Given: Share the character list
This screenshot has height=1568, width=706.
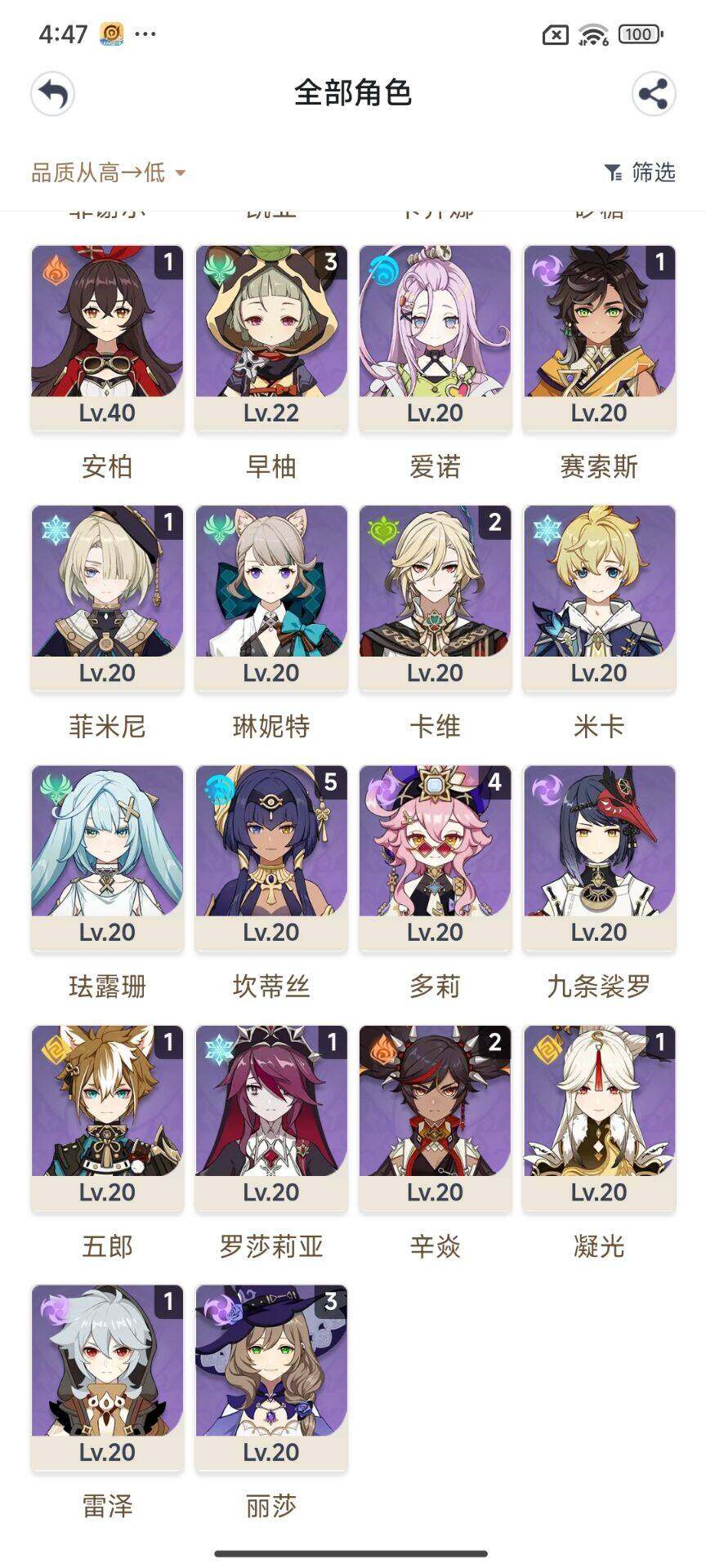Looking at the screenshot, I should coord(653,94).
